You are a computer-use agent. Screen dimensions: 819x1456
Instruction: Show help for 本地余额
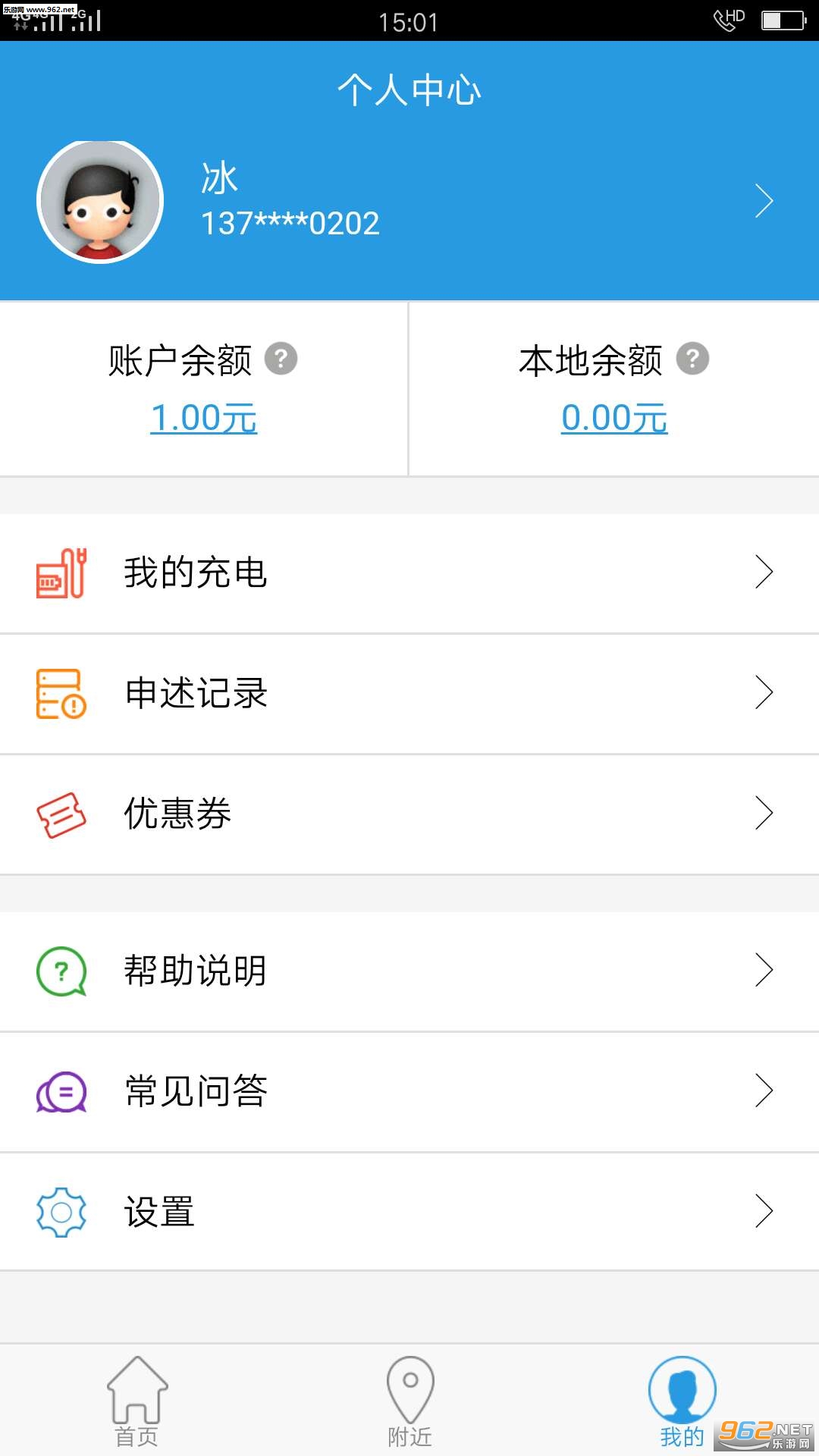pyautogui.click(x=692, y=359)
